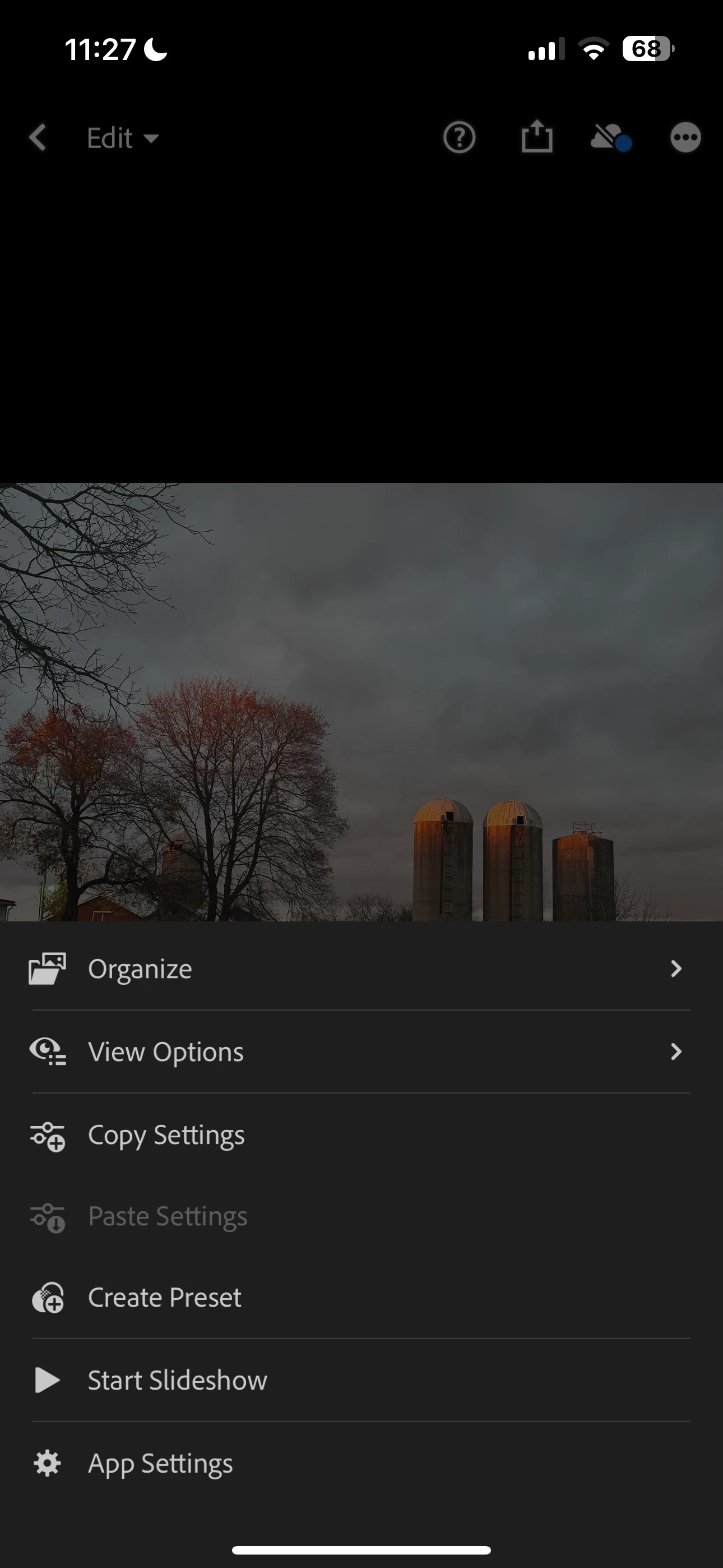Expand the Edit mode dropdown
Screen dimensions: 723x1568
tap(122, 138)
